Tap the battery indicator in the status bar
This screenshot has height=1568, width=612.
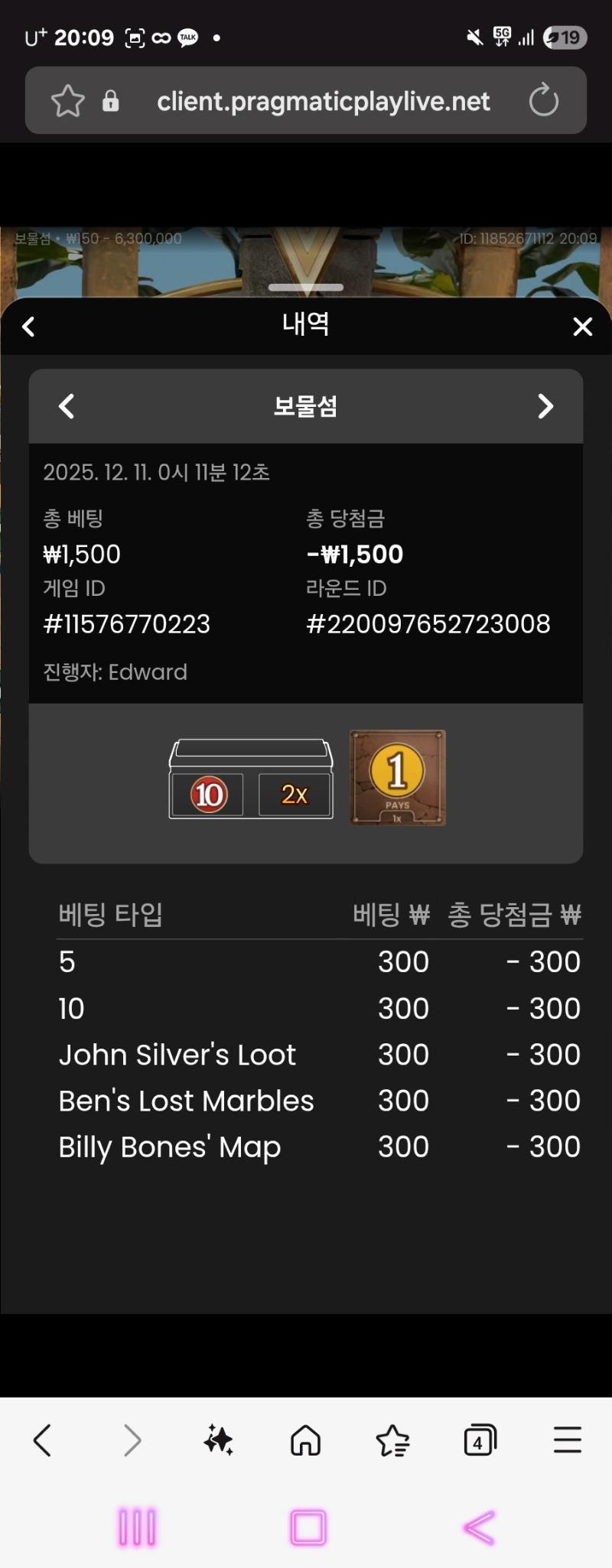565,37
